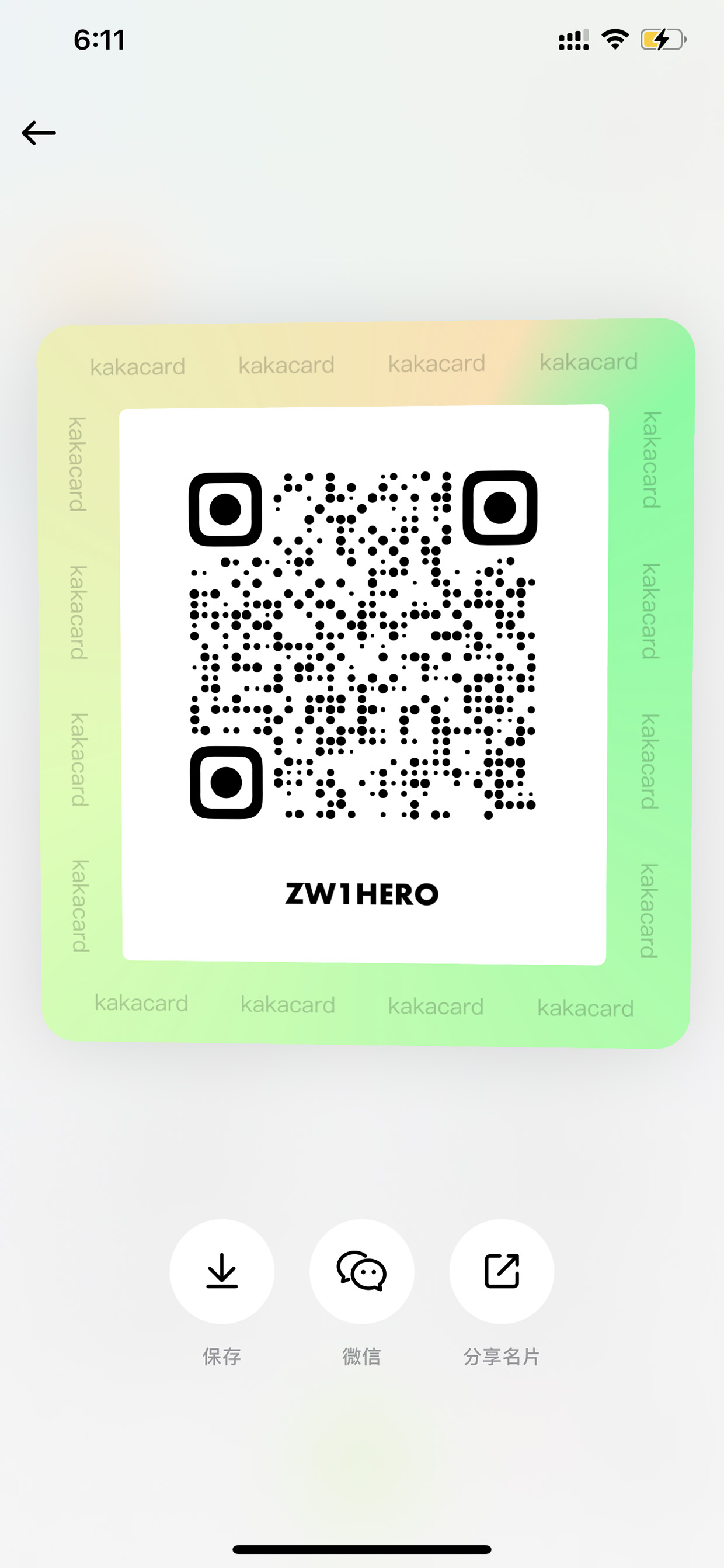
Task: Tap the 分享名片 share button
Action: [x=502, y=1272]
